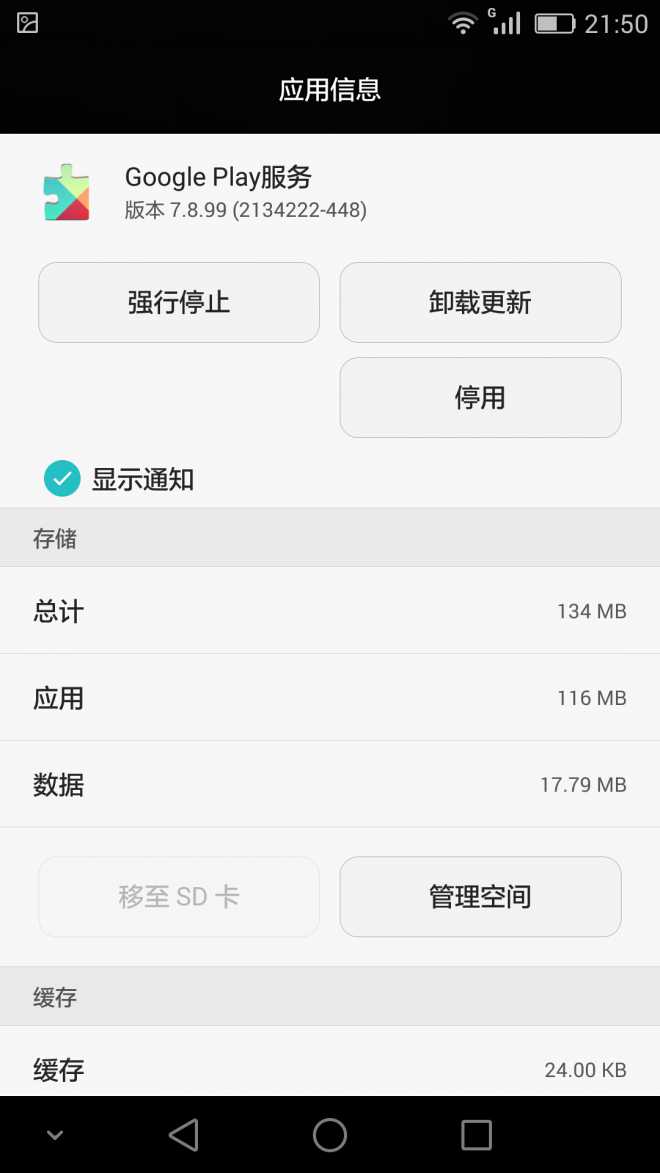Hide the navigation bar with down arrow

pos(56,1135)
